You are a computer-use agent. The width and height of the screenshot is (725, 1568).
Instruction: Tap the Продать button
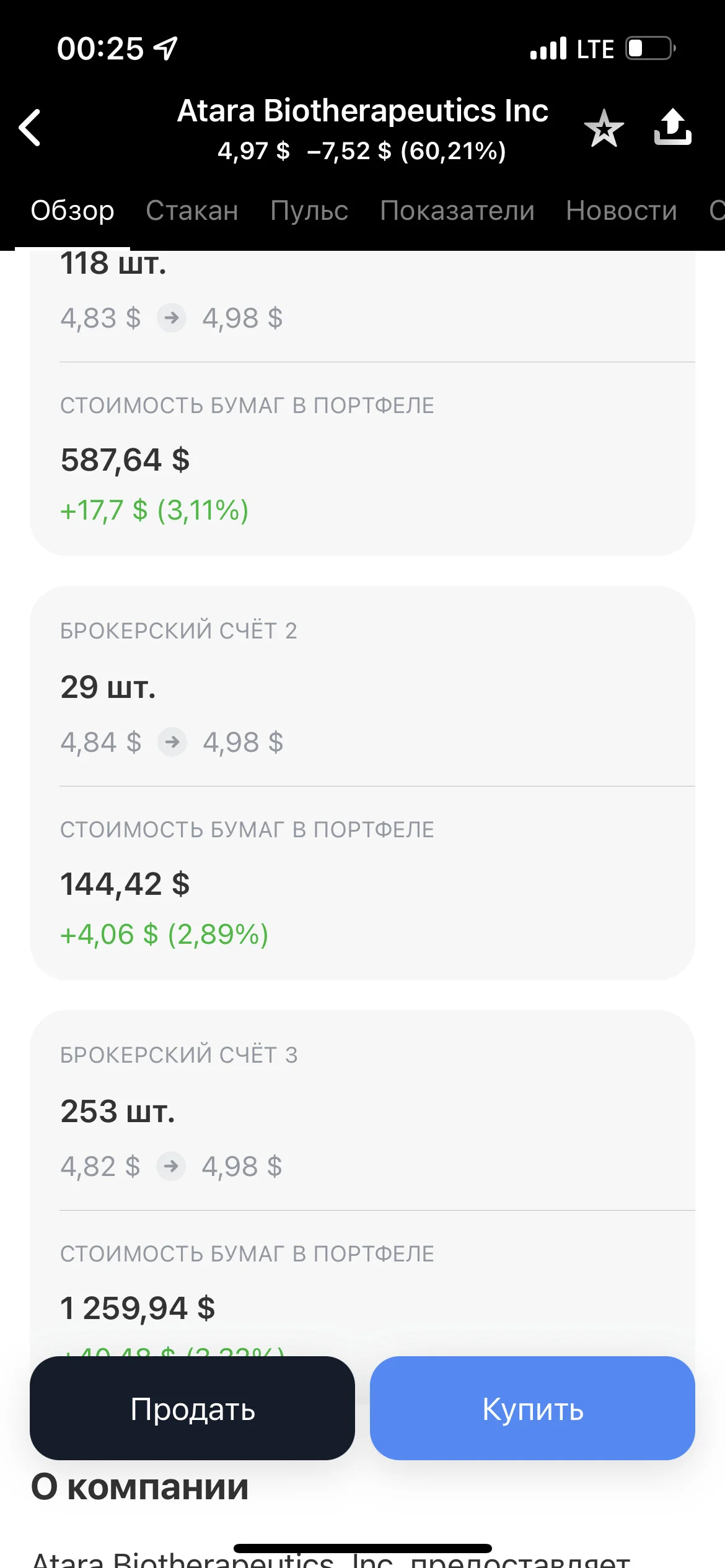coord(192,1408)
